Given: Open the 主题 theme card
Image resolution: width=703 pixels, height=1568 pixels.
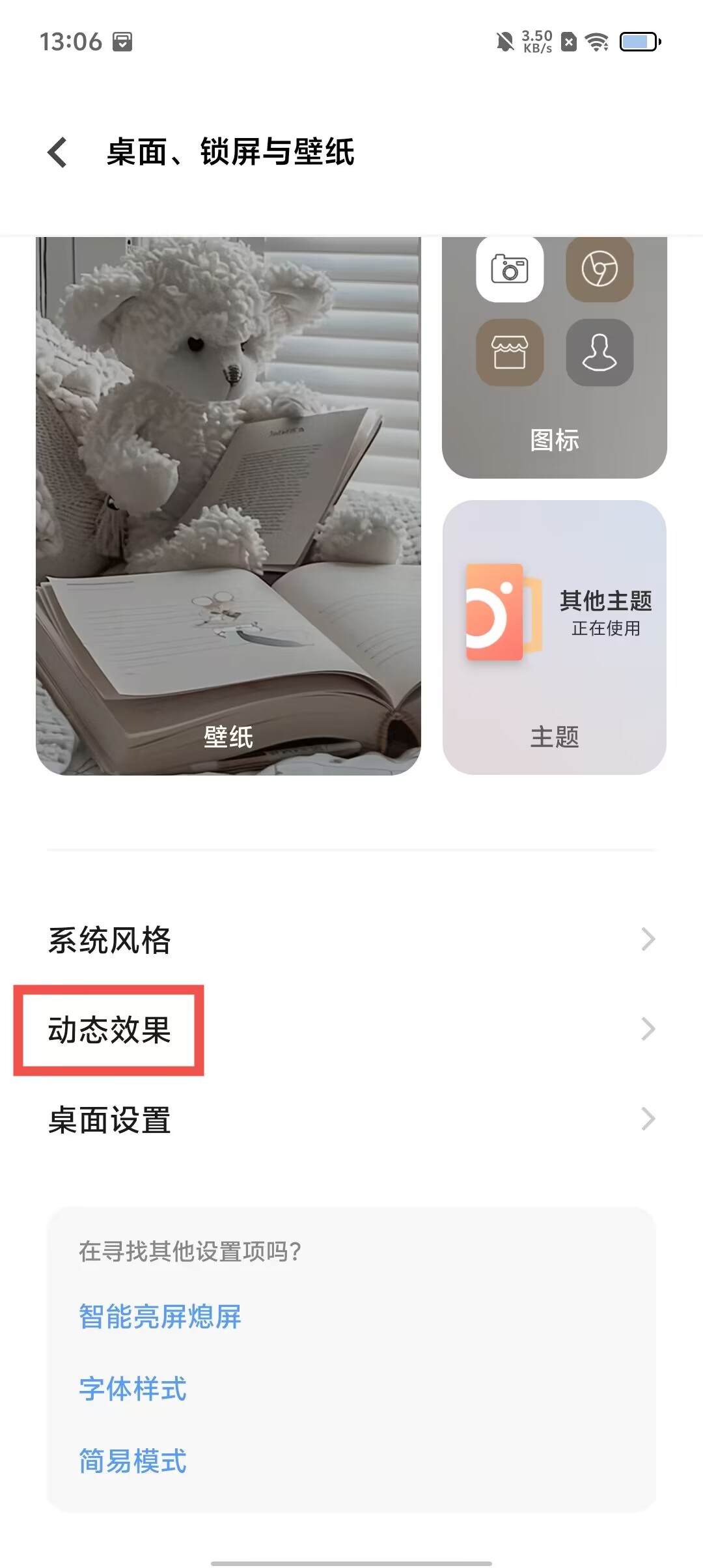Looking at the screenshot, I should tap(554, 637).
